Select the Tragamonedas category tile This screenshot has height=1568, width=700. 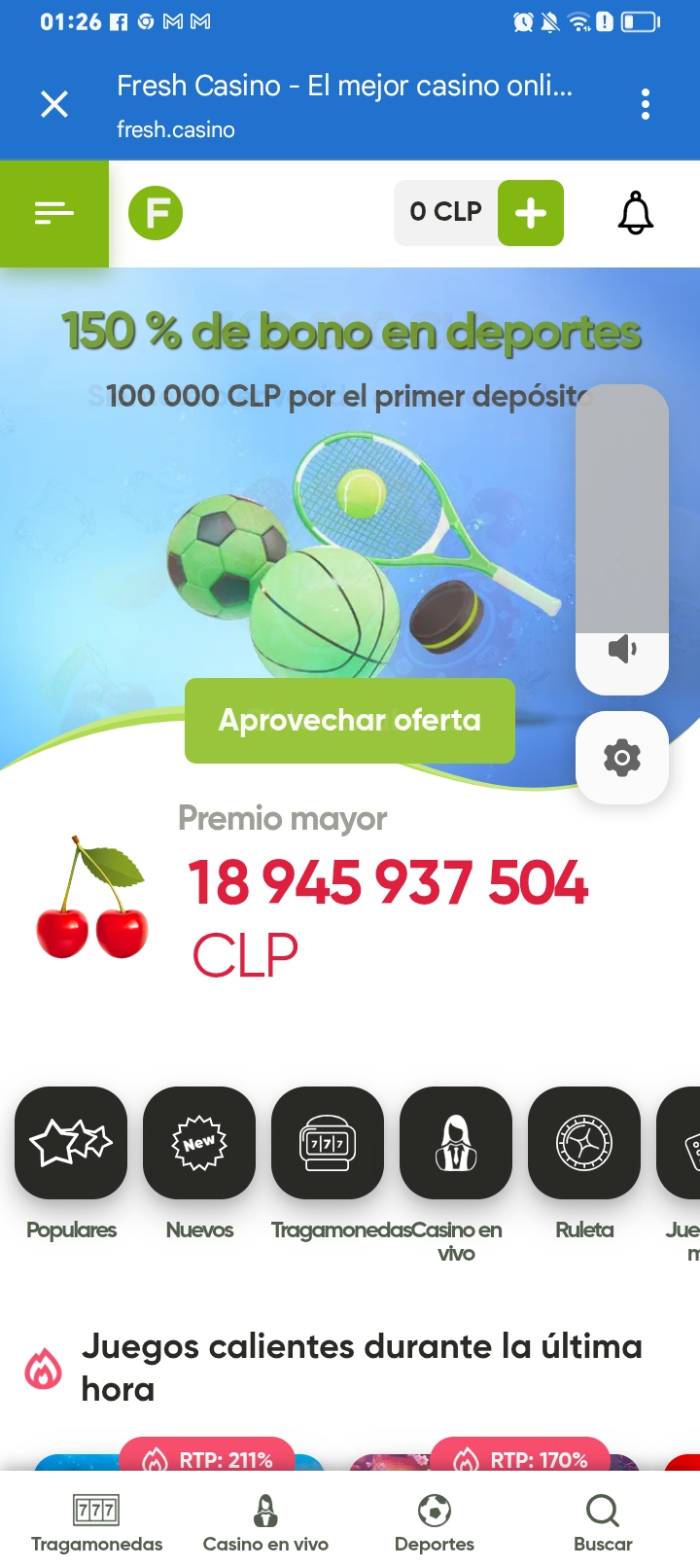[x=328, y=1143]
